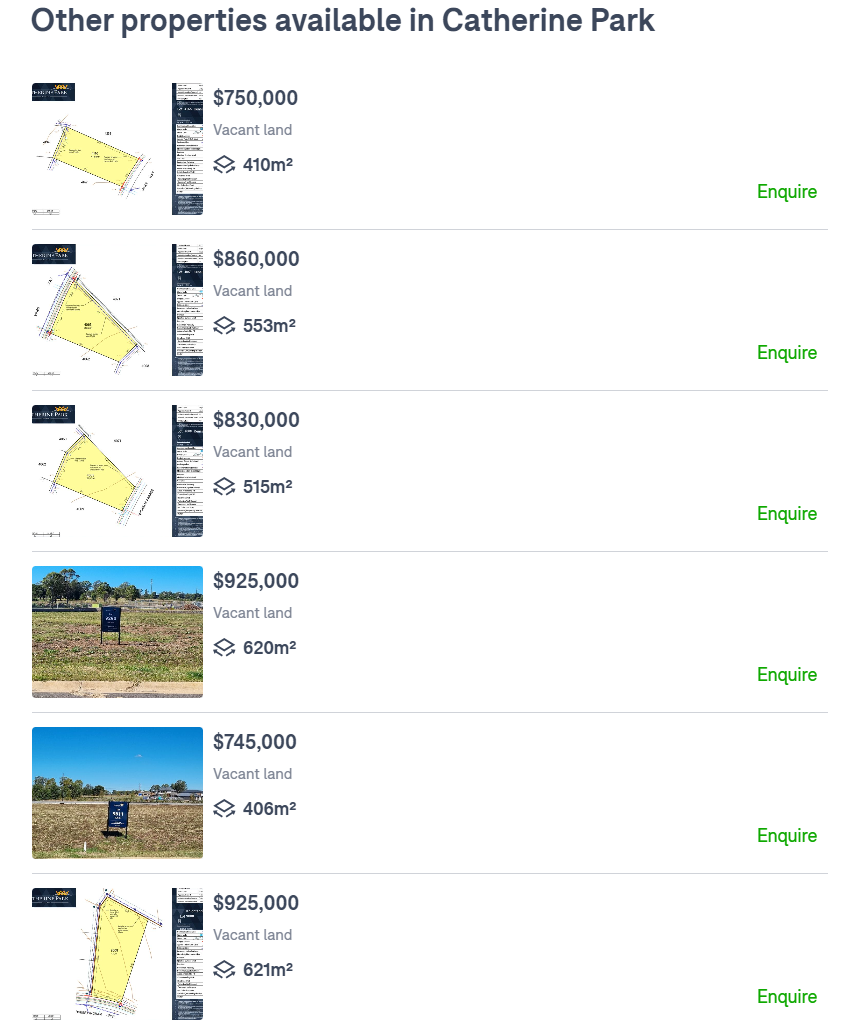The image size is (847, 1024).
Task: Enquire about the $745,000 406m² land
Action: 786,836
